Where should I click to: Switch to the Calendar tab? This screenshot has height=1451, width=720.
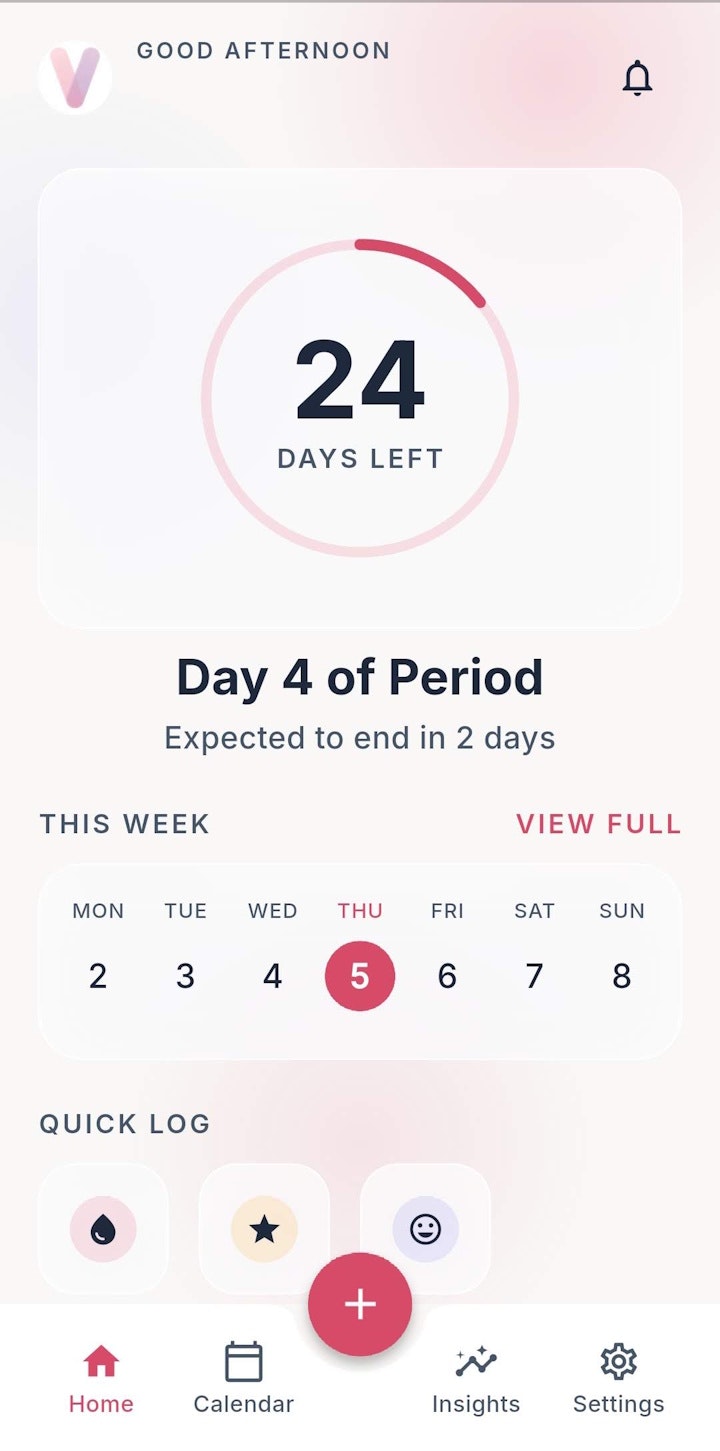click(x=243, y=1379)
